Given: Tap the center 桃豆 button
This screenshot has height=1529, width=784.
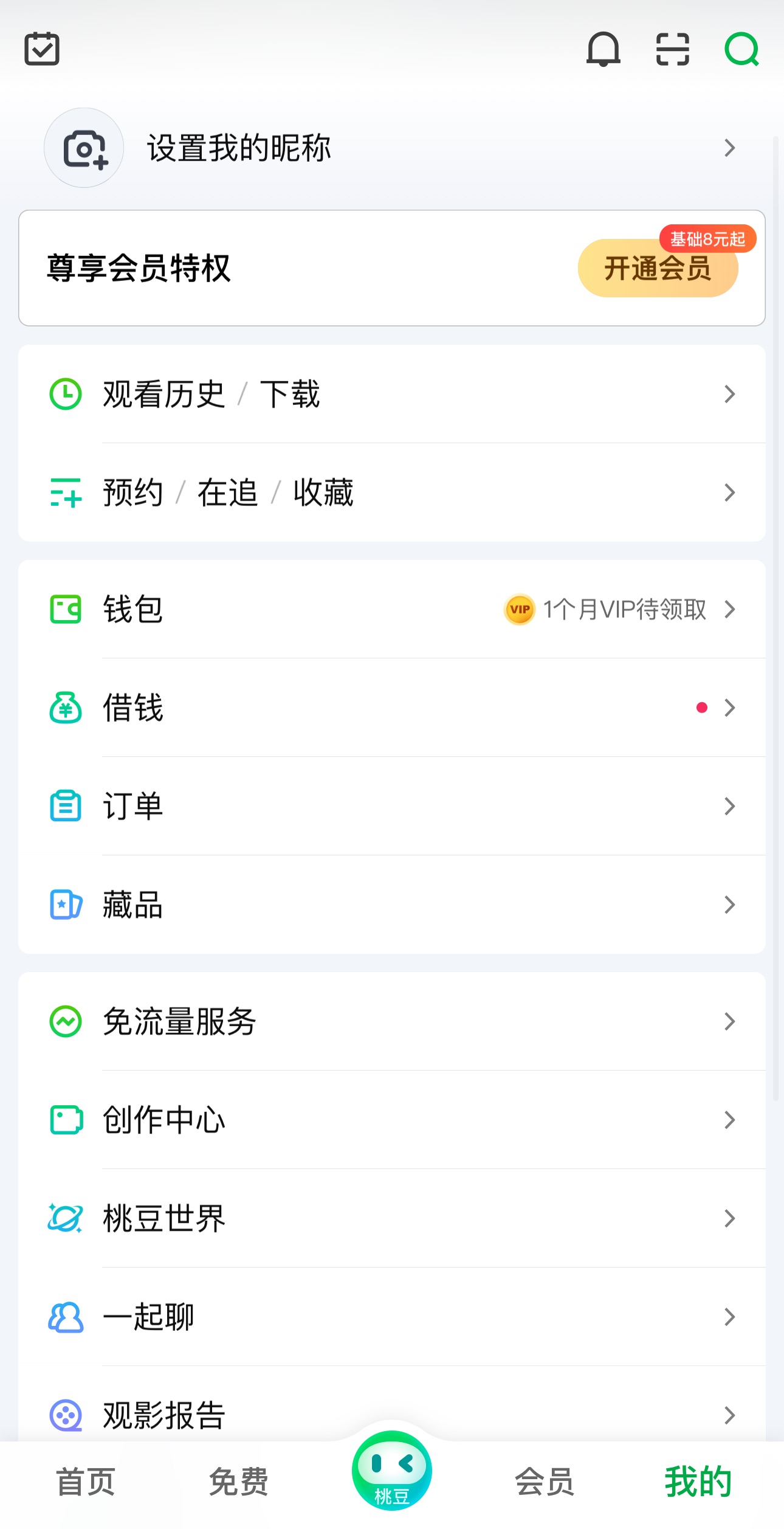Looking at the screenshot, I should [392, 1470].
